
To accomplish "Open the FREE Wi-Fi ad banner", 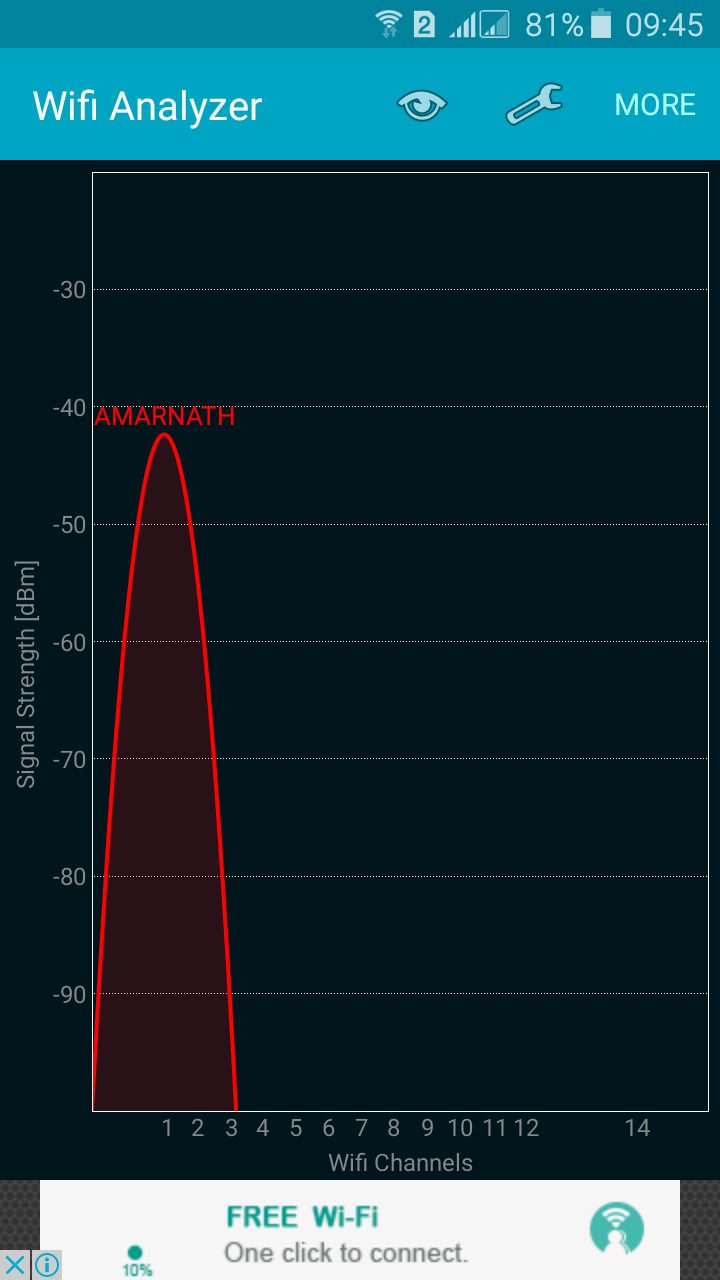I will pos(360,1230).
